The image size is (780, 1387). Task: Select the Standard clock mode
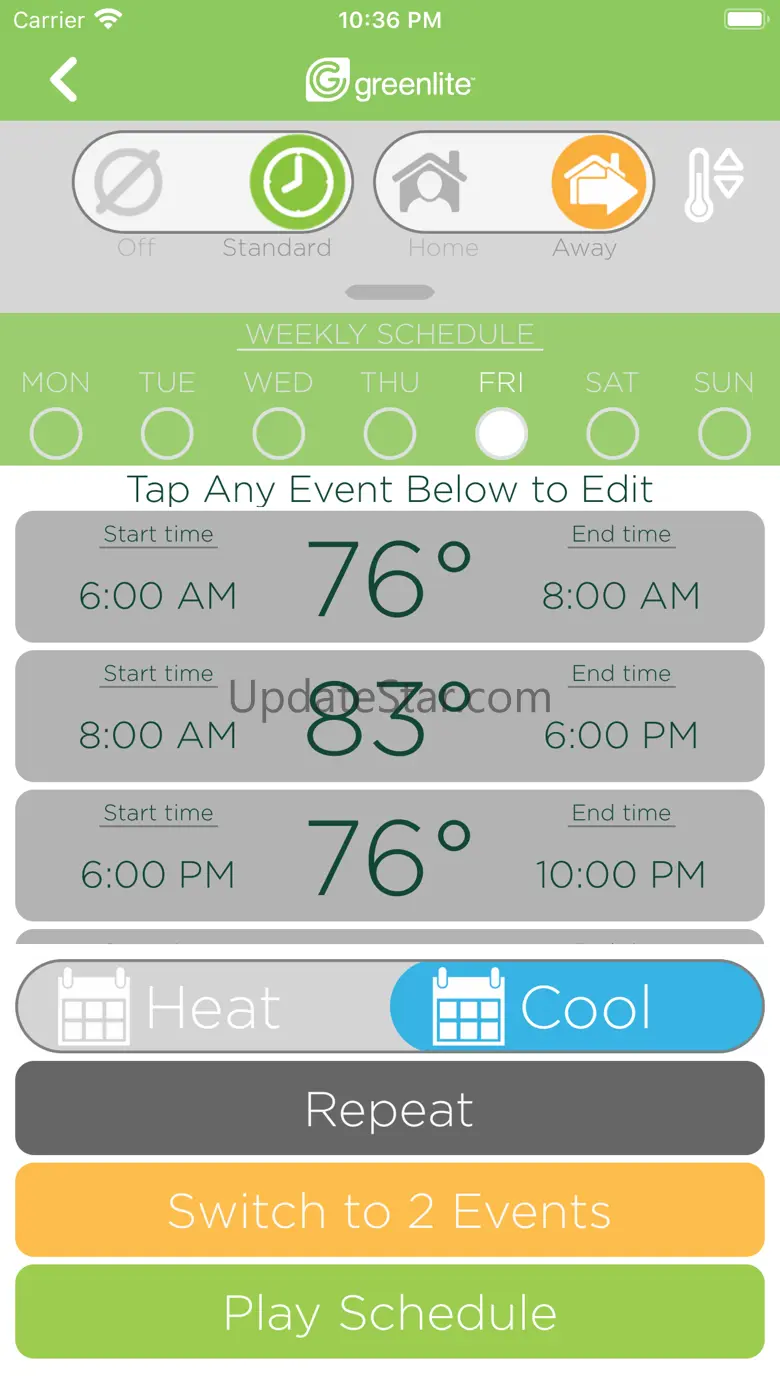pyautogui.click(x=298, y=183)
